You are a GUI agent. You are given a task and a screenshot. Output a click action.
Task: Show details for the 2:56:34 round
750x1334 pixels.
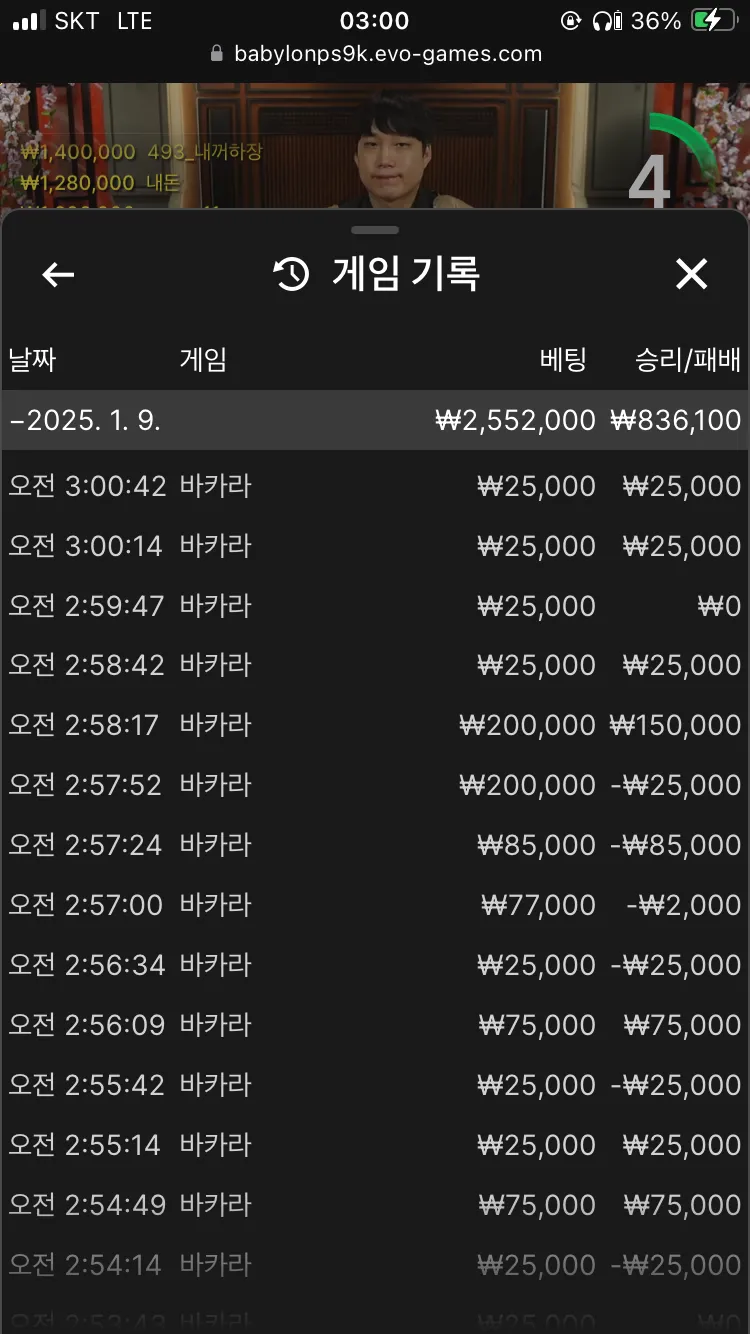(x=375, y=965)
